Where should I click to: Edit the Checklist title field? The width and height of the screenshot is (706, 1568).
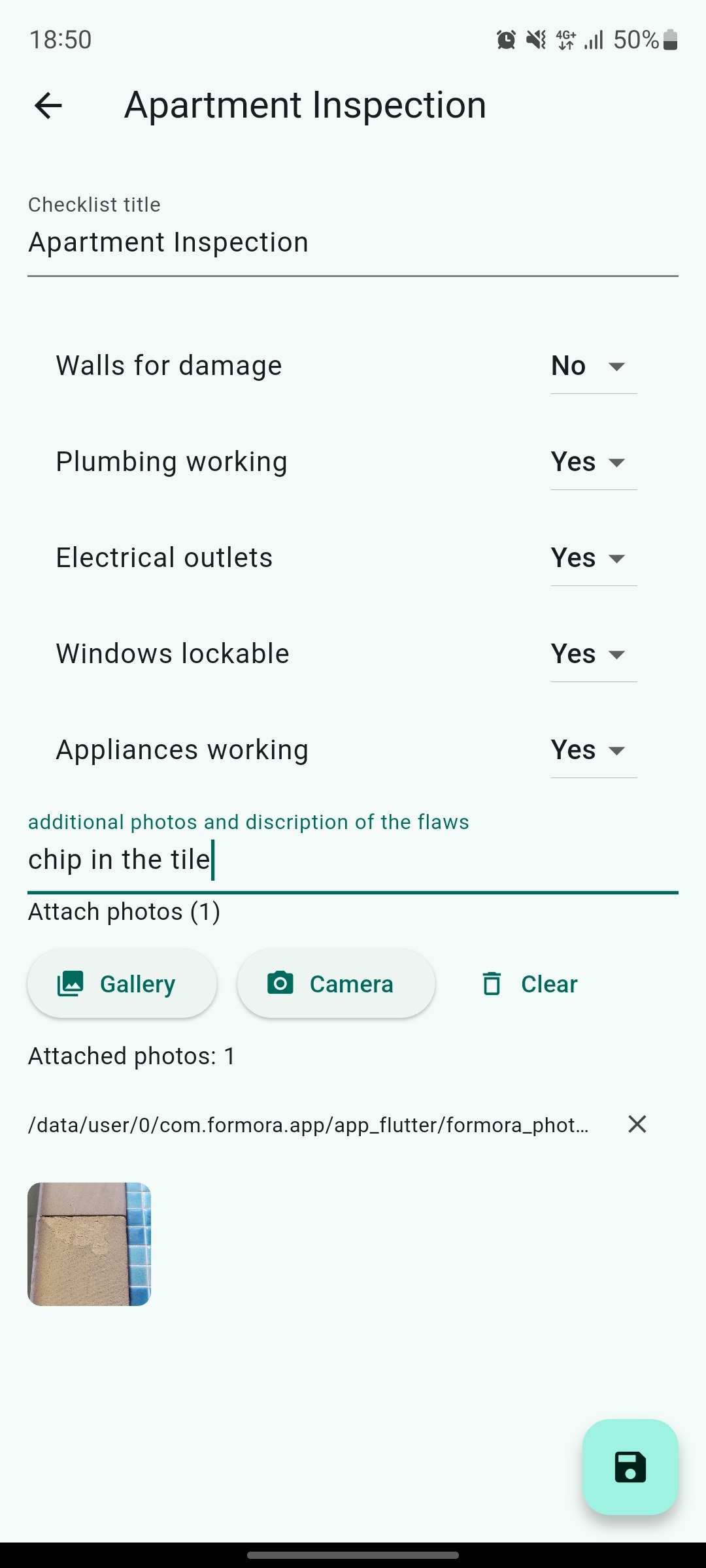pos(353,242)
